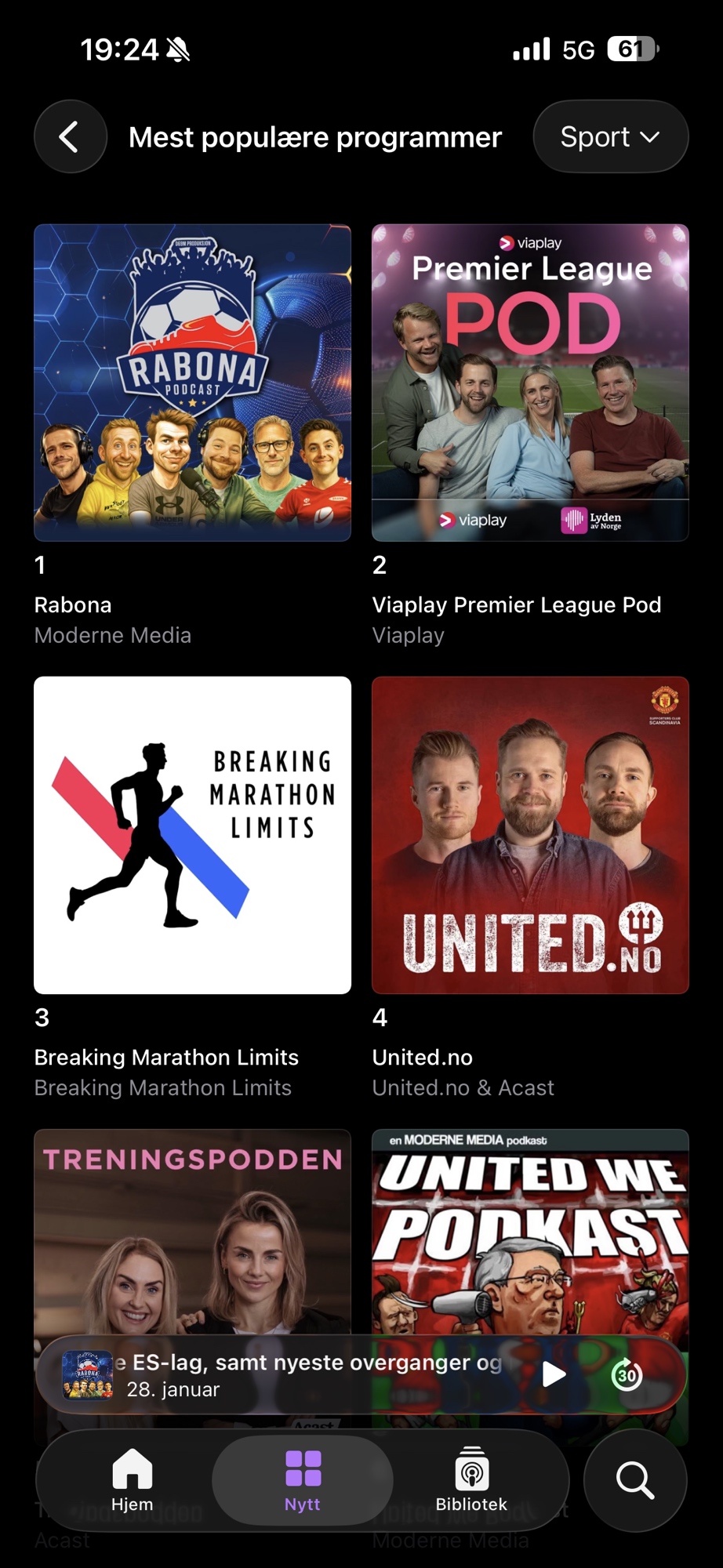
Task: Open Viaplay Premier League Pod
Action: tap(530, 383)
